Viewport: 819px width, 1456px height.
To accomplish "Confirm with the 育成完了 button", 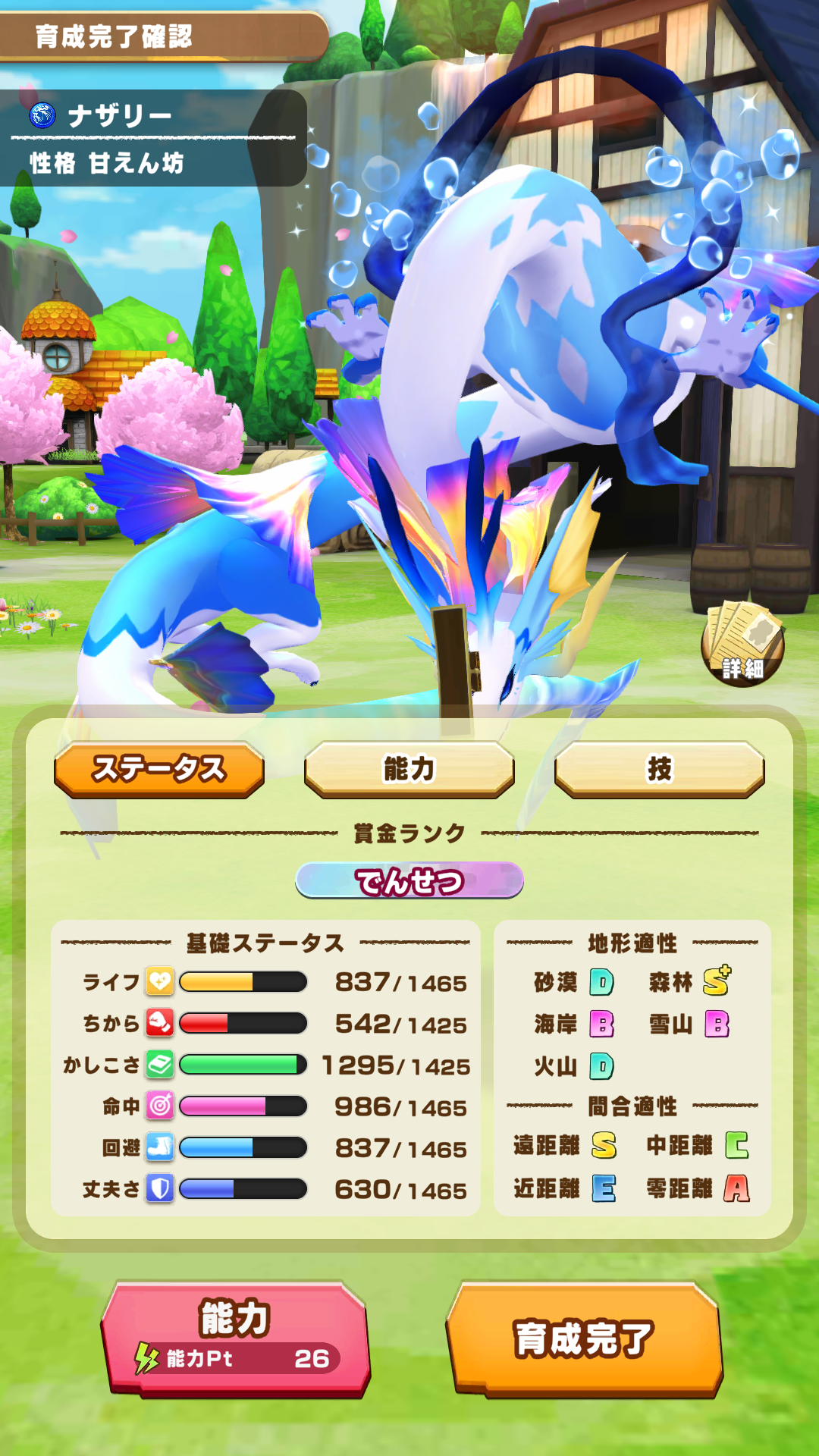I will click(x=584, y=1339).
